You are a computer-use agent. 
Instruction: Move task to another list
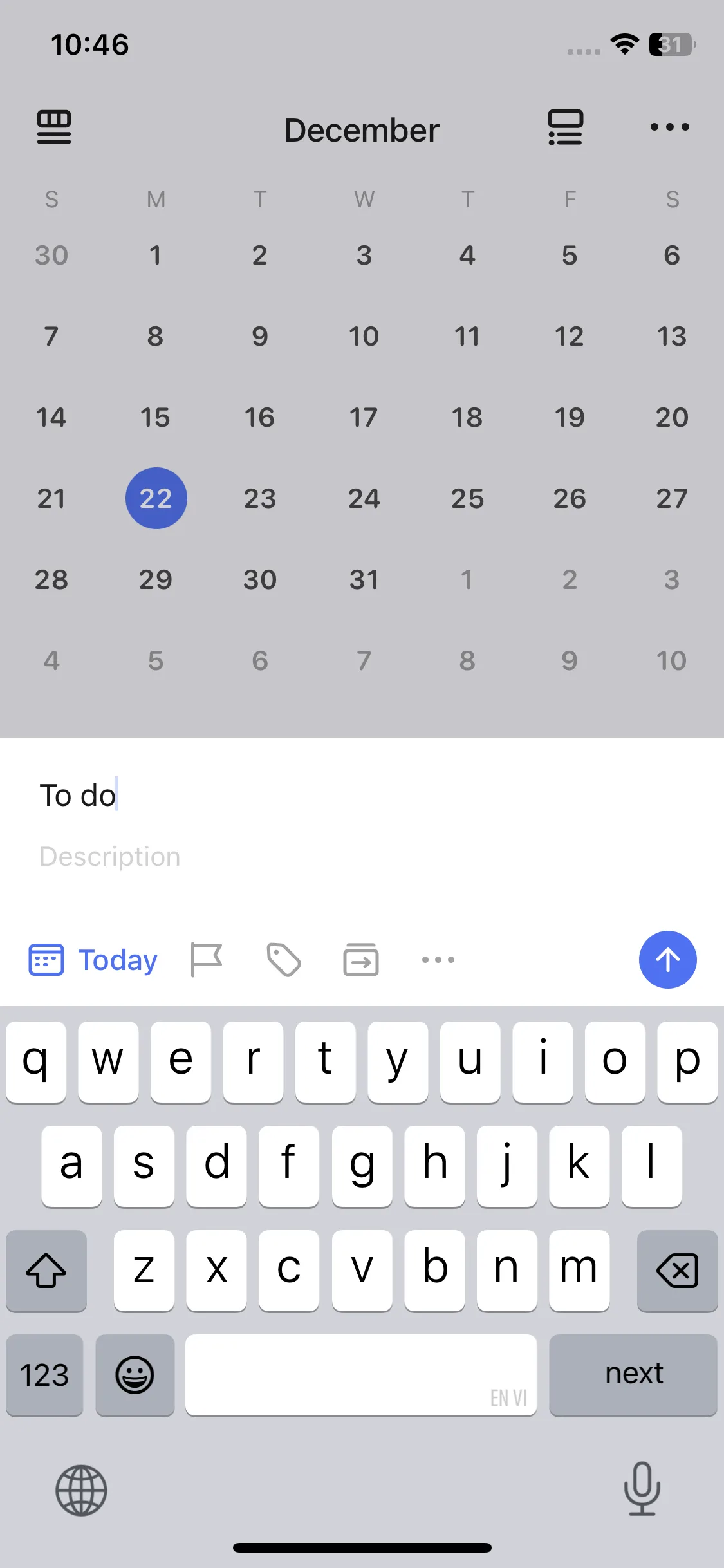(x=361, y=960)
